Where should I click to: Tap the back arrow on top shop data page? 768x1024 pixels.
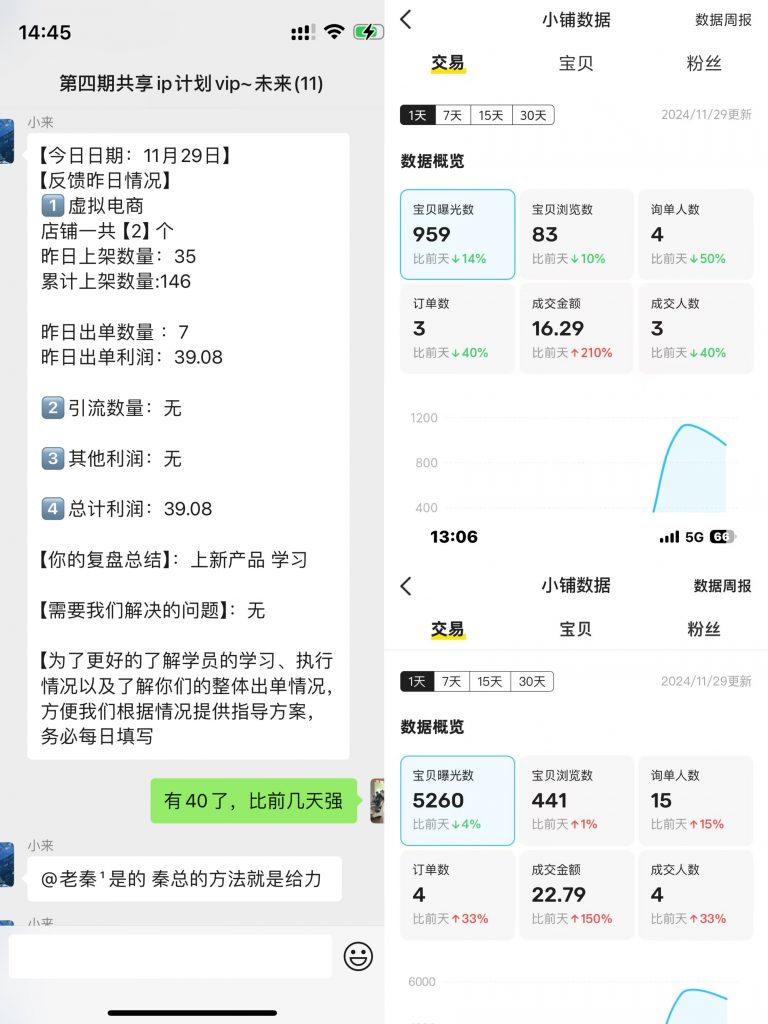404,20
